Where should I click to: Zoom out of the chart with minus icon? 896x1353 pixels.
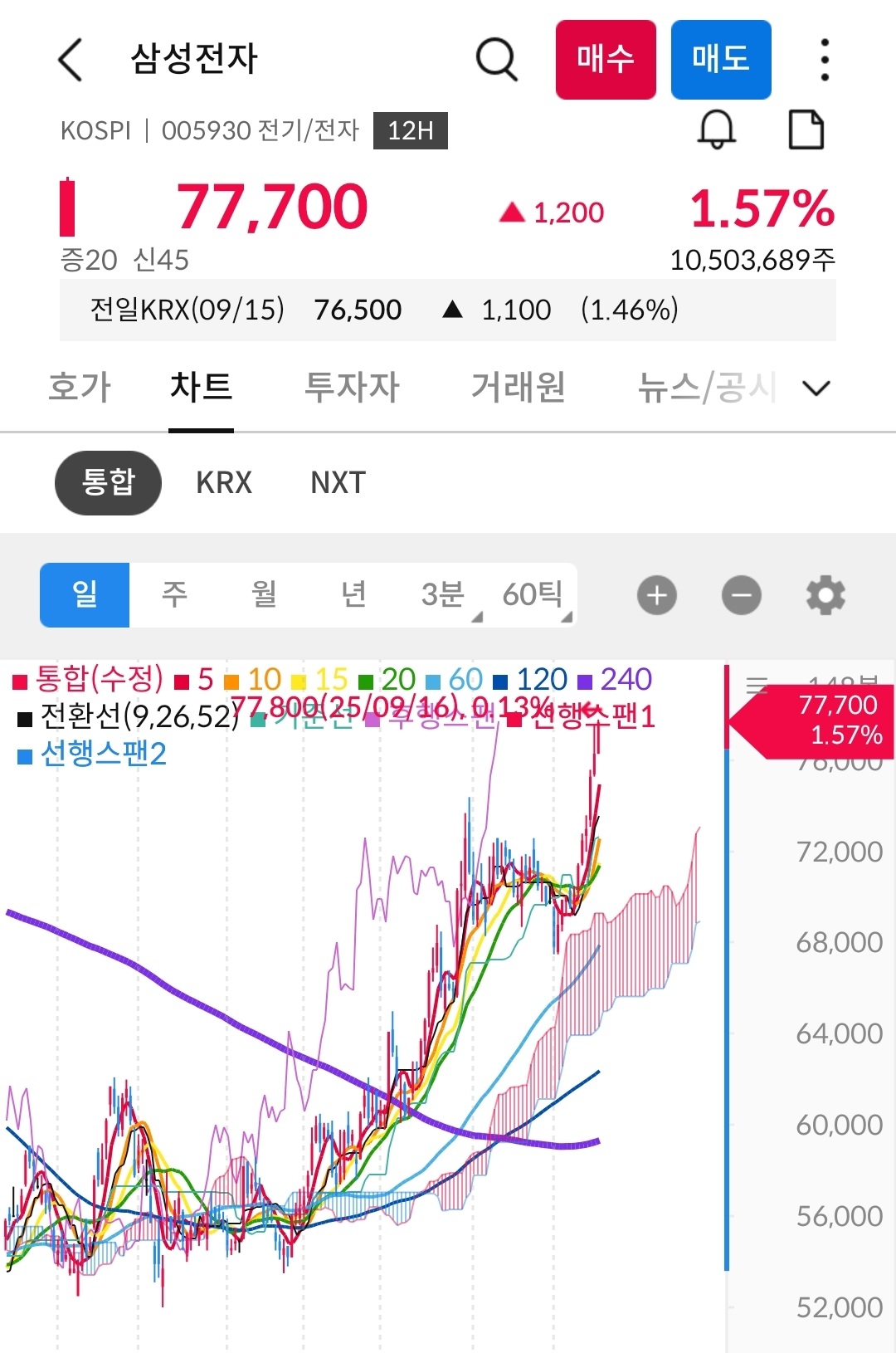(x=741, y=594)
